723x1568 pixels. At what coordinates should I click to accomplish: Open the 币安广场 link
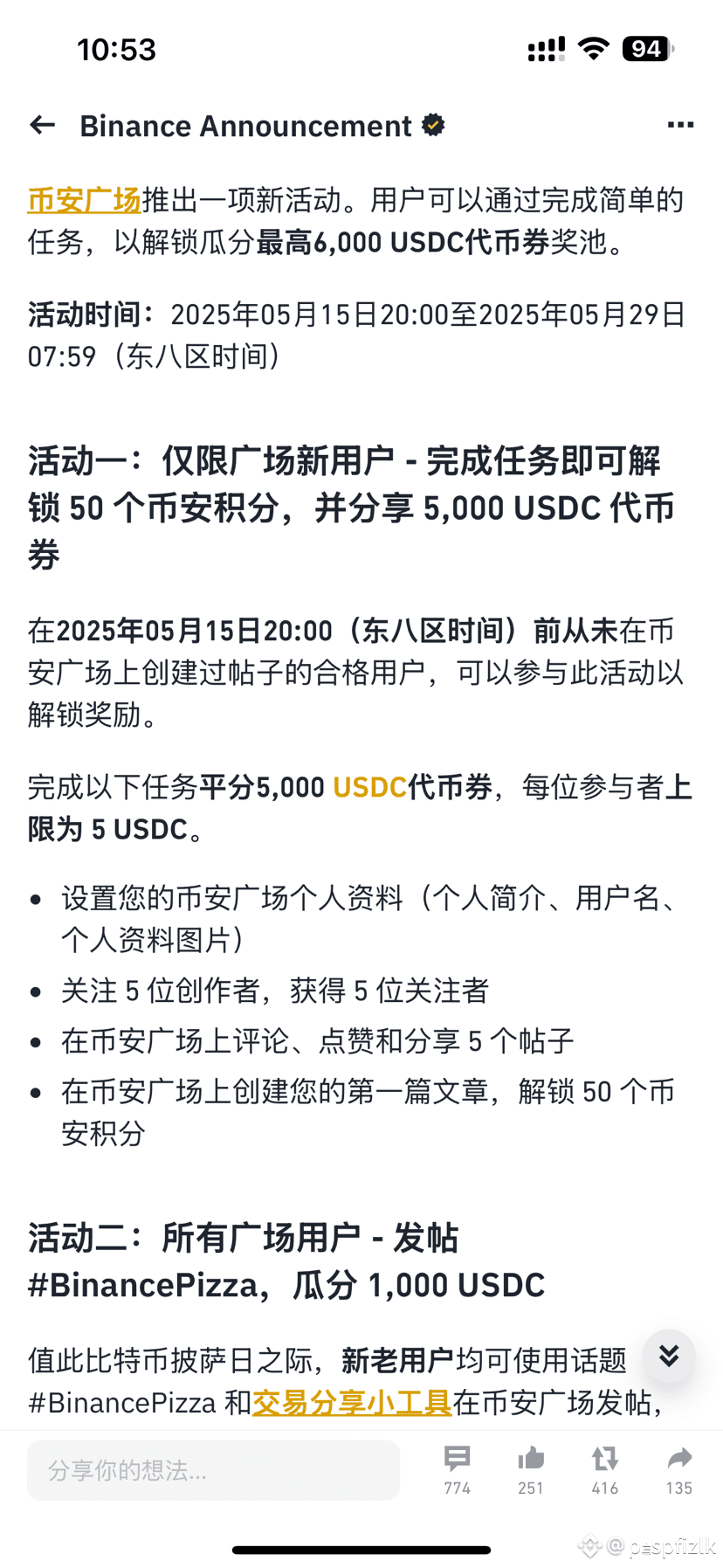84,200
